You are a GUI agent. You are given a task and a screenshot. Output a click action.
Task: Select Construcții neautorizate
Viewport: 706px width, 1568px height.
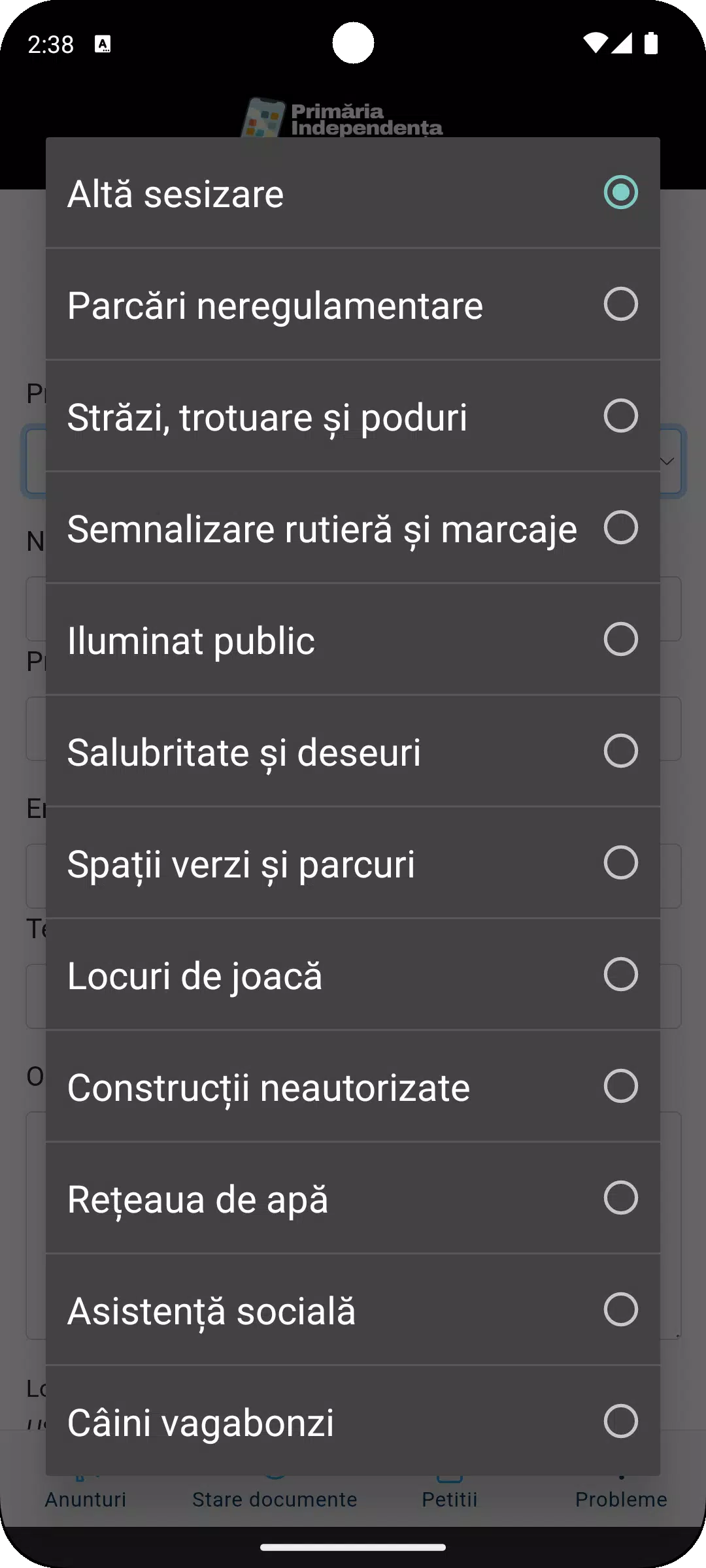353,1086
